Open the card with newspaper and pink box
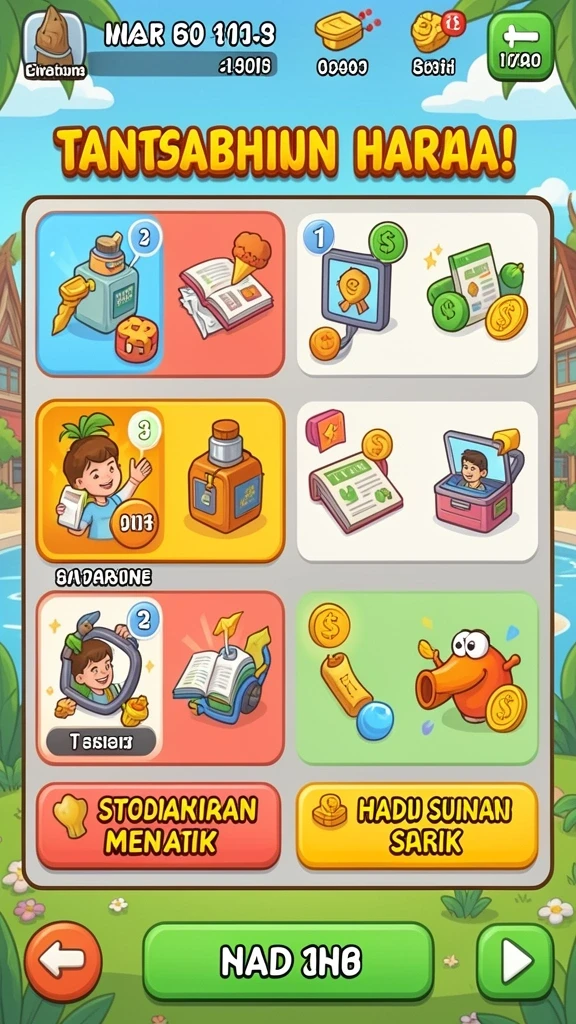The image size is (576, 1024). coord(417,481)
